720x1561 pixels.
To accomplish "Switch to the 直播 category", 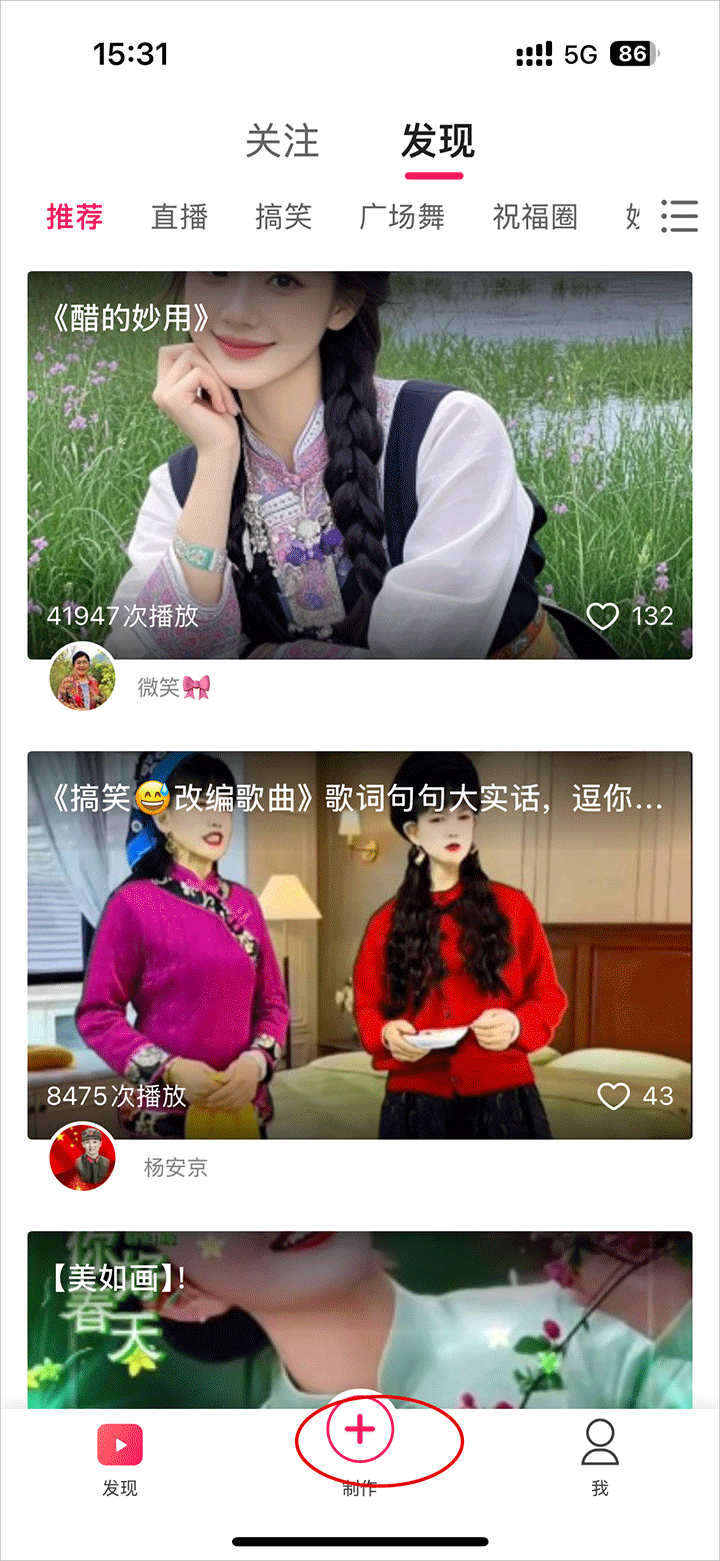I will pyautogui.click(x=179, y=217).
